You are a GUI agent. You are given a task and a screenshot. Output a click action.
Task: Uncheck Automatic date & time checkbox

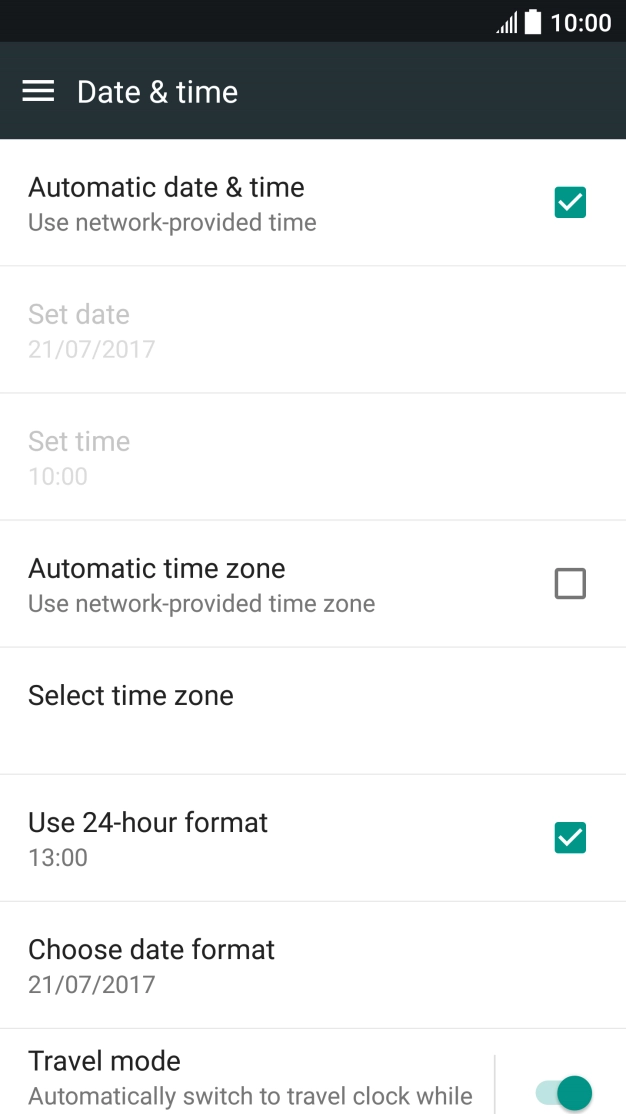[x=570, y=203]
